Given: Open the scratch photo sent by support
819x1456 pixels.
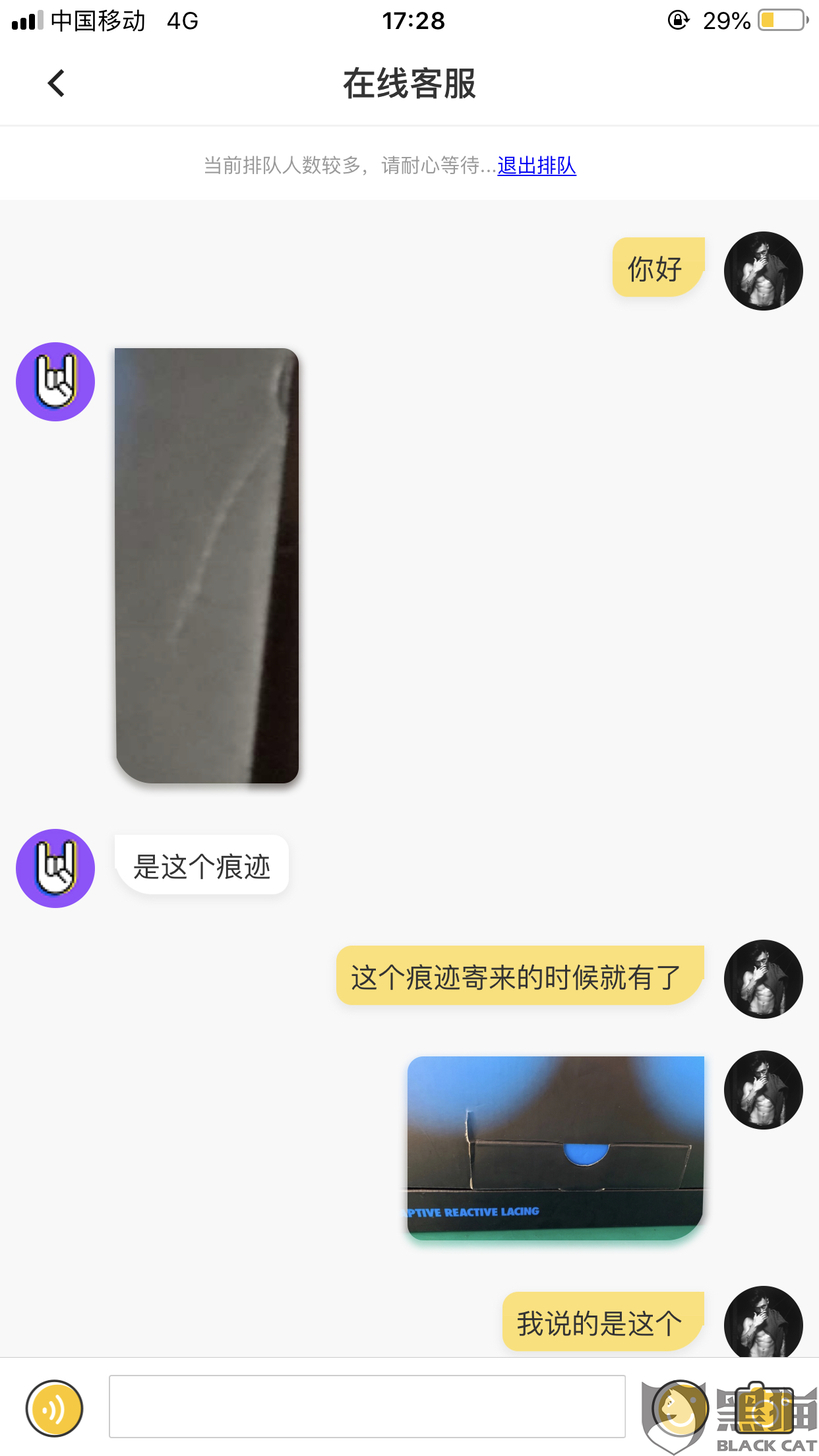Looking at the screenshot, I should [207, 566].
